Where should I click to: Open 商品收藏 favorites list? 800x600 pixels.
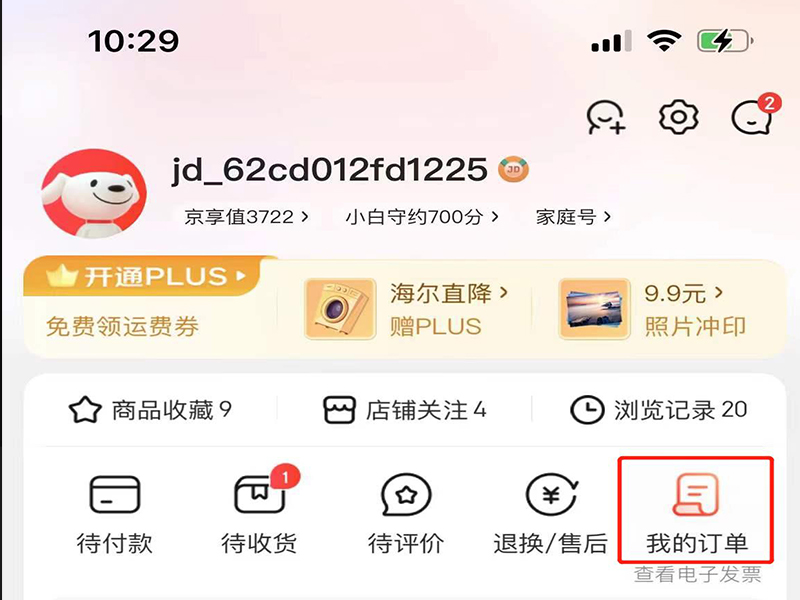click(150, 410)
